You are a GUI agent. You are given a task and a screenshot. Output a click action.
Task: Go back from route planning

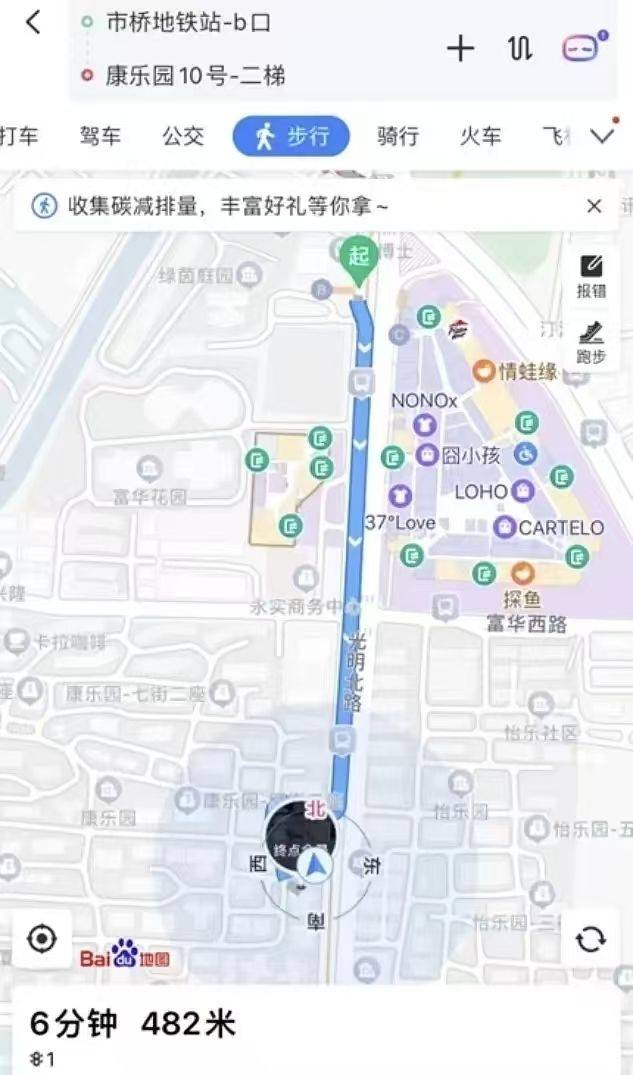(x=33, y=22)
